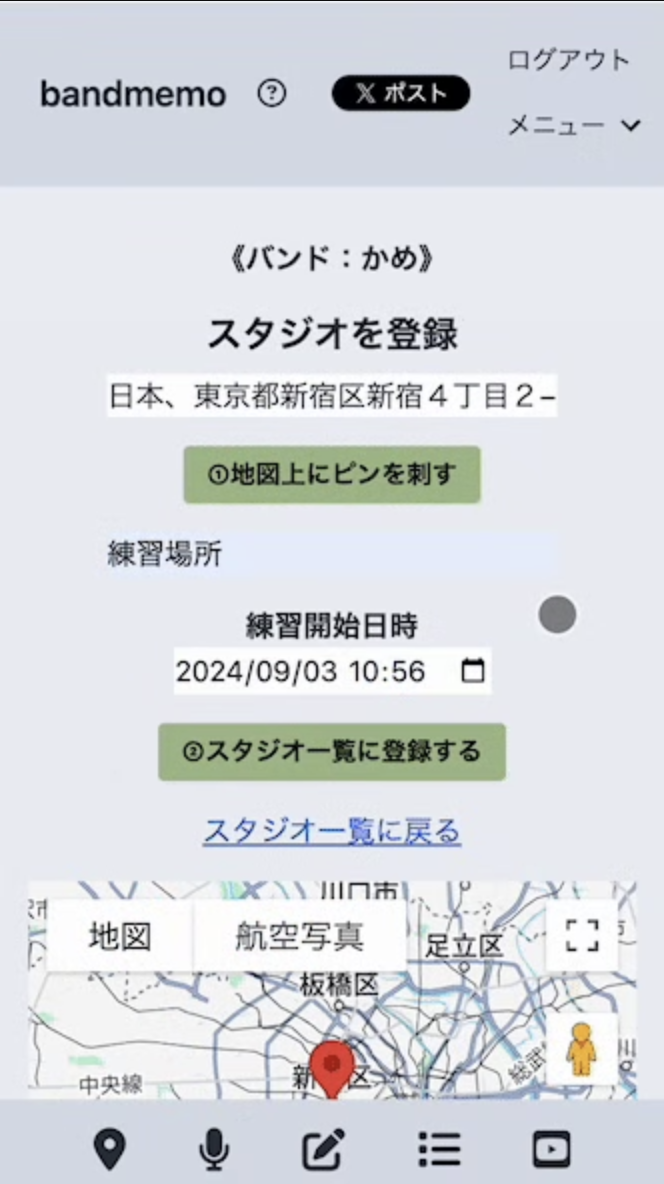Tap ②スタジオ一覧に登録する button
Image resolution: width=664 pixels, height=1184 pixels.
pos(331,751)
